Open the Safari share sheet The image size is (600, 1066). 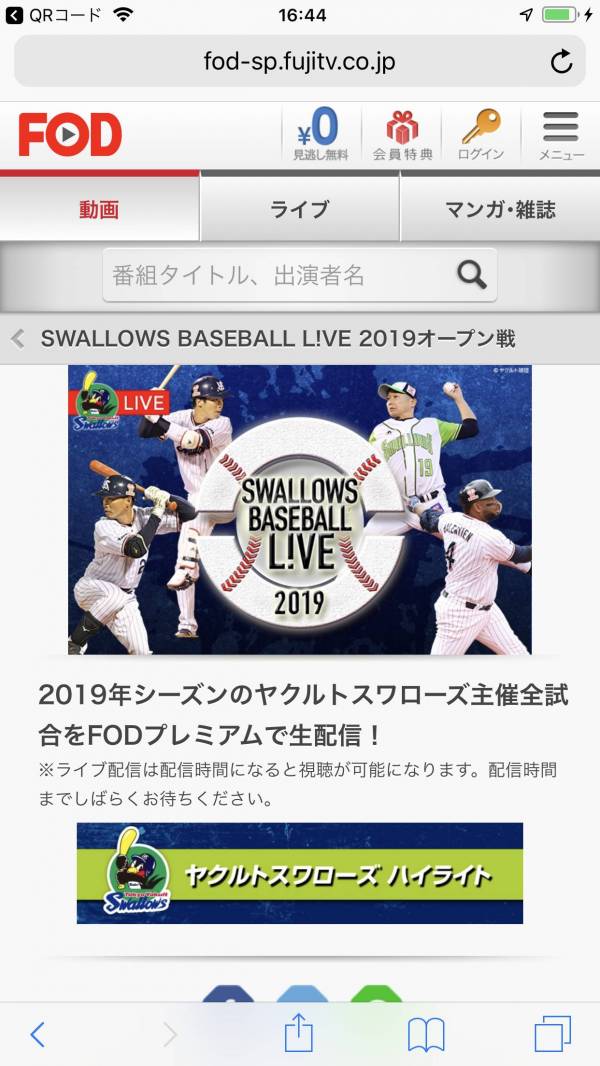coord(299,1033)
